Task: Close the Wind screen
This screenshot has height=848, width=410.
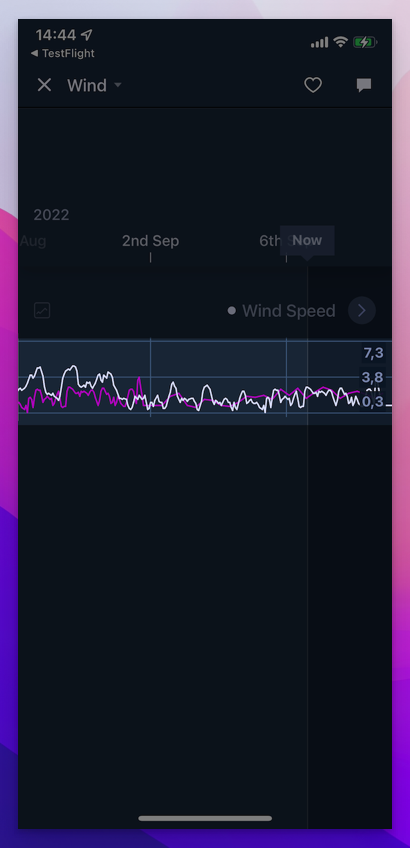Action: [44, 85]
